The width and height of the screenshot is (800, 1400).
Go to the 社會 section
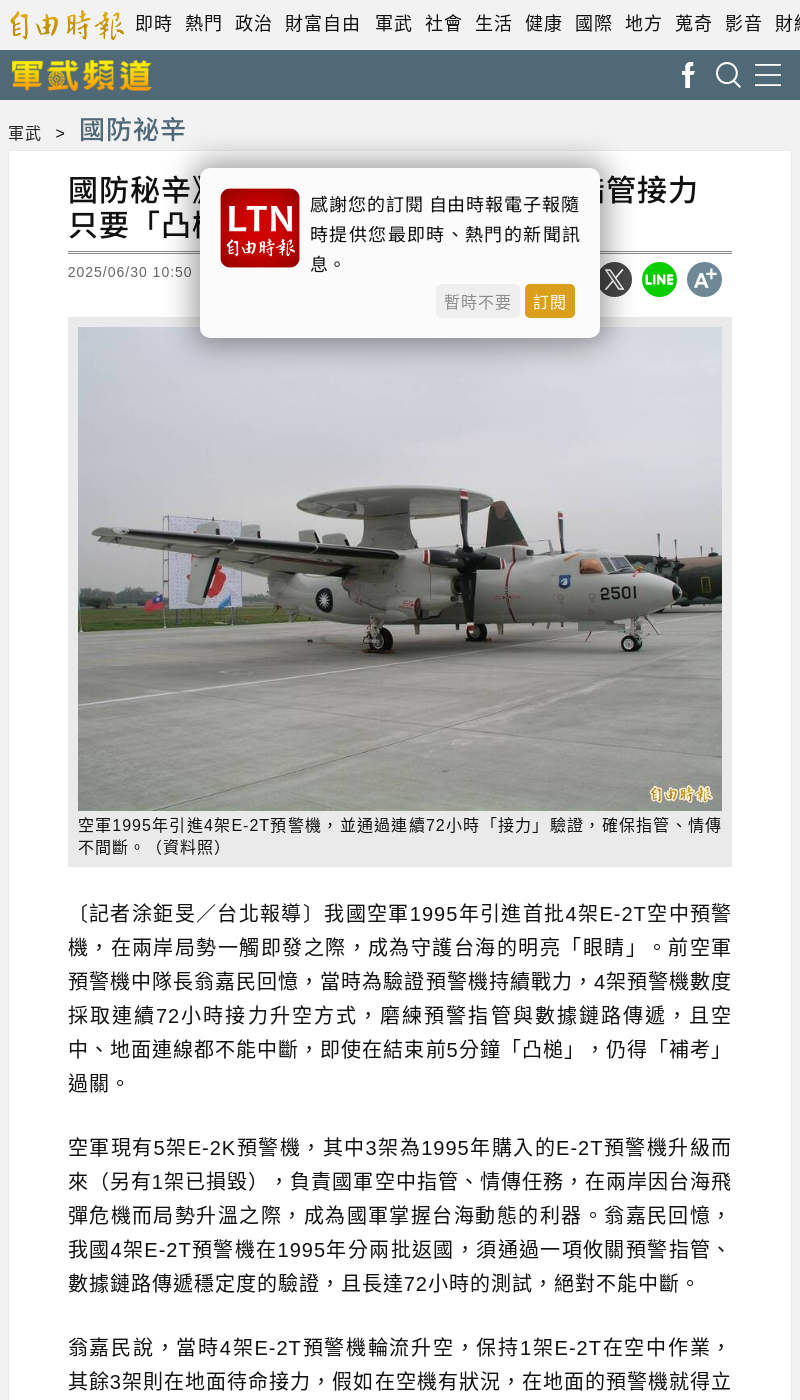pyautogui.click(x=444, y=24)
